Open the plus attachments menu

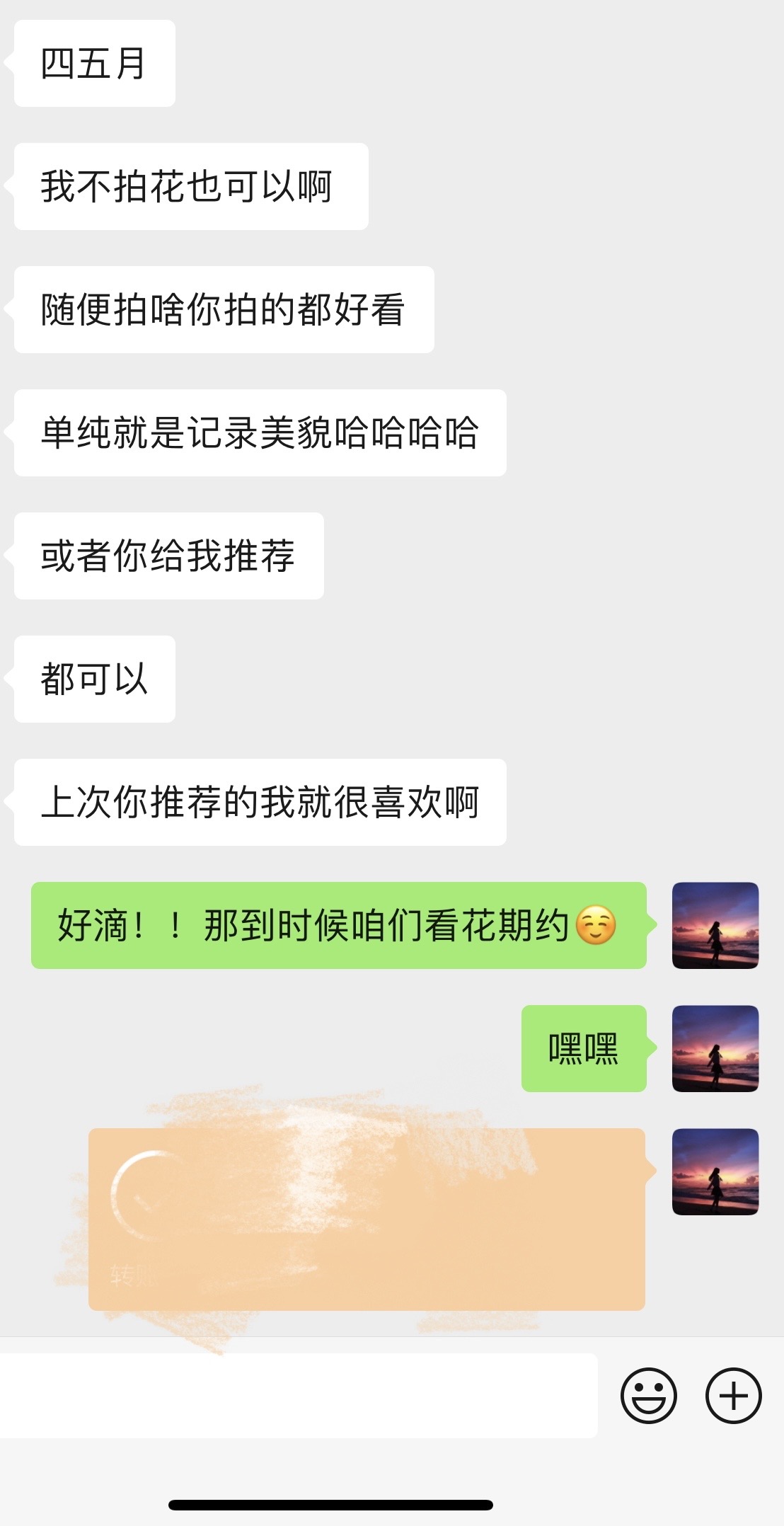click(733, 1395)
